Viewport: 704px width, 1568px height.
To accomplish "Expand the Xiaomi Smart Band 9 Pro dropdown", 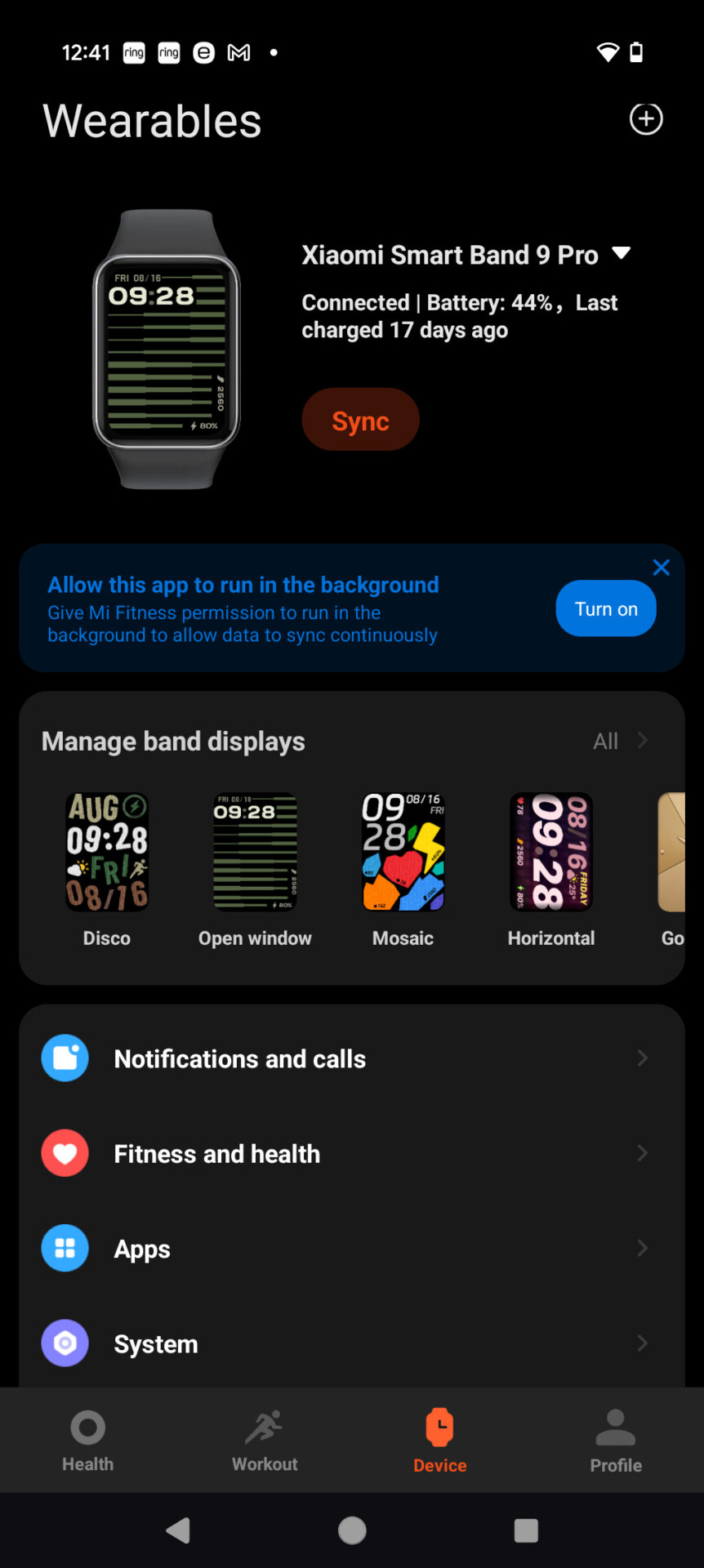I will pos(622,253).
